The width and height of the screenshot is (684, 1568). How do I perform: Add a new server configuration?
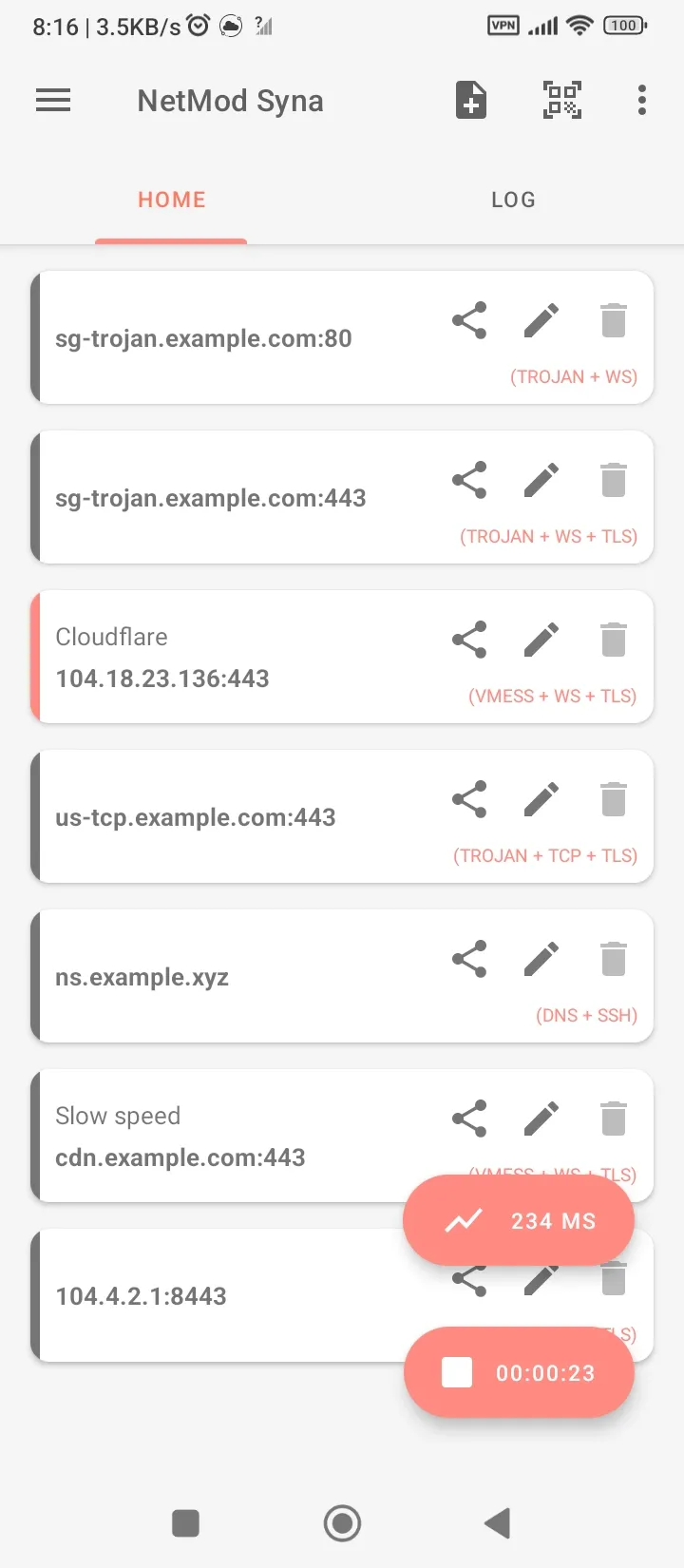tap(469, 98)
